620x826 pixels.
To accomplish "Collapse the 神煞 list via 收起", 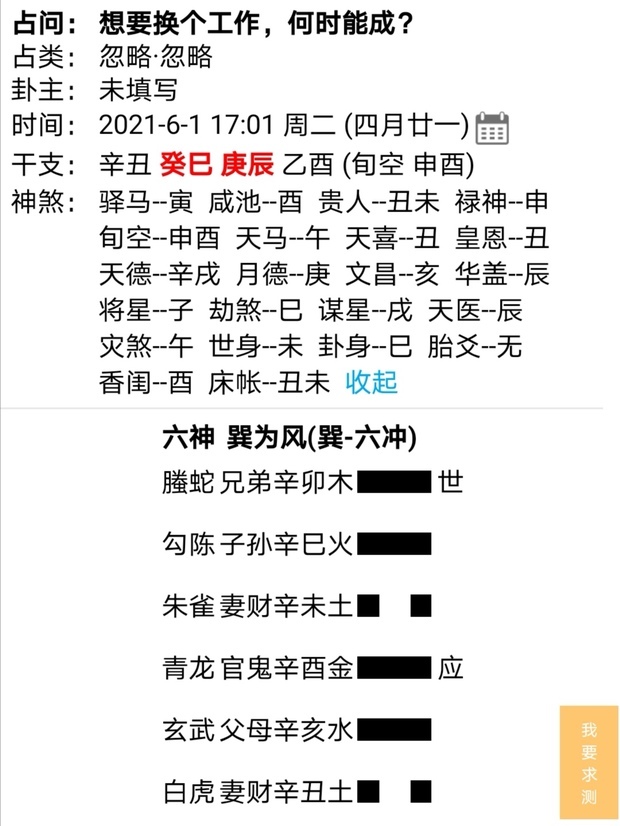I will click(x=371, y=381).
